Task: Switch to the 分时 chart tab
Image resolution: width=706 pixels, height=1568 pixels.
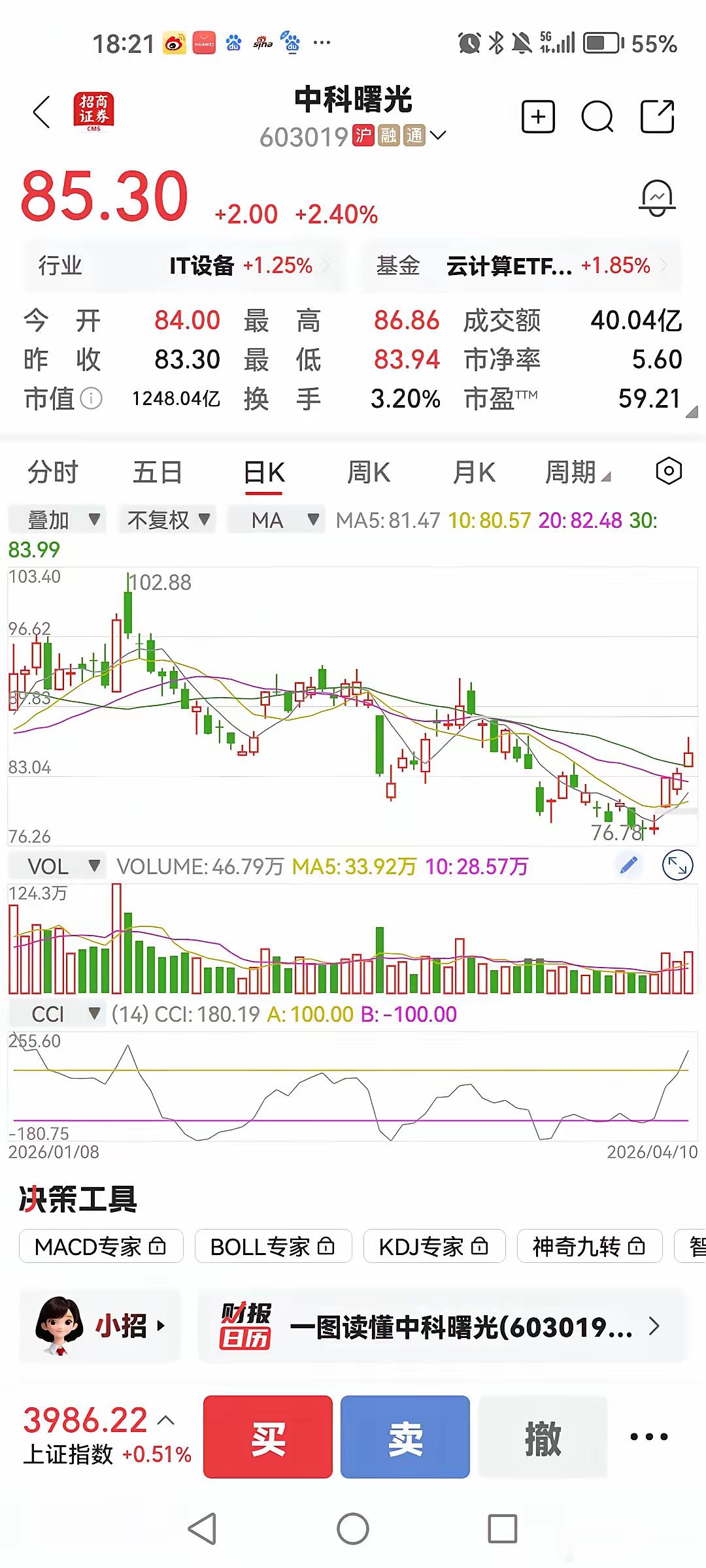Action: pyautogui.click(x=54, y=472)
